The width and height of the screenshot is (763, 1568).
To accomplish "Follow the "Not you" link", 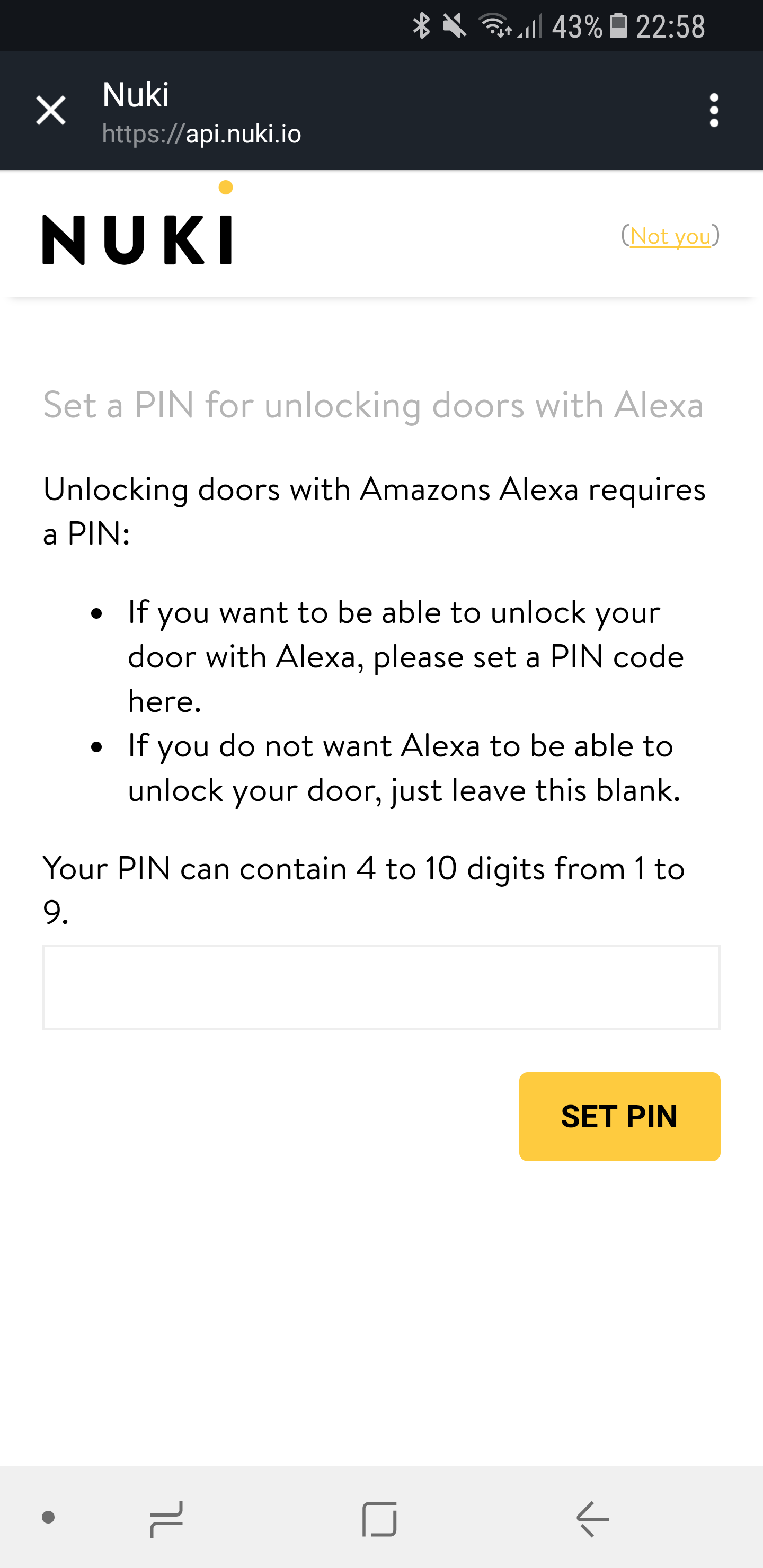I will (670, 236).
